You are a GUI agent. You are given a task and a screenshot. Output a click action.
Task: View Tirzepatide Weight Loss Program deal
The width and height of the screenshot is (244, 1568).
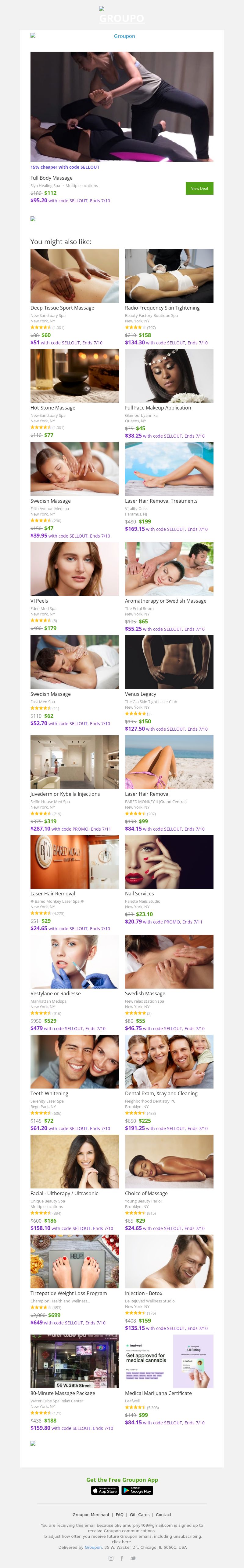[x=69, y=1292]
